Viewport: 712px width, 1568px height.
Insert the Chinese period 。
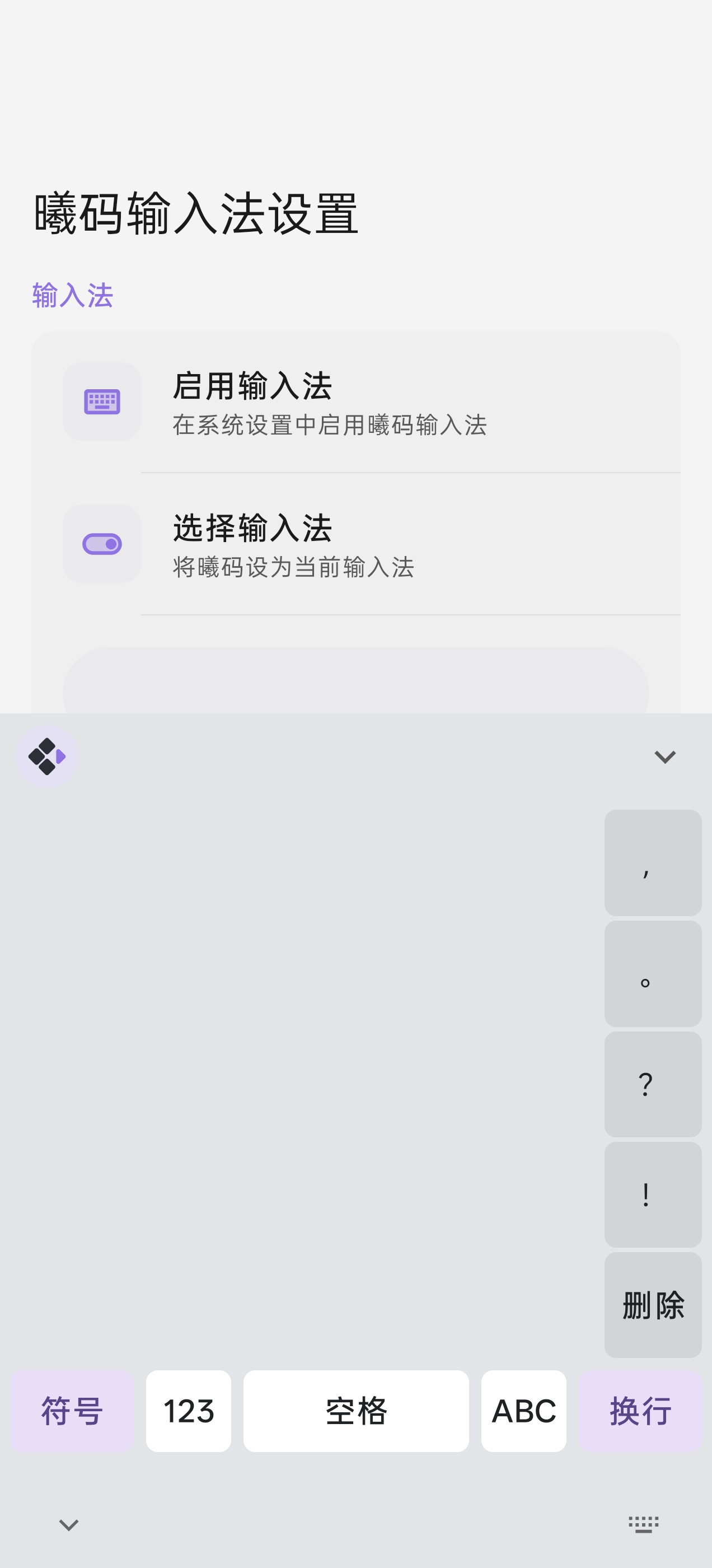pos(653,973)
